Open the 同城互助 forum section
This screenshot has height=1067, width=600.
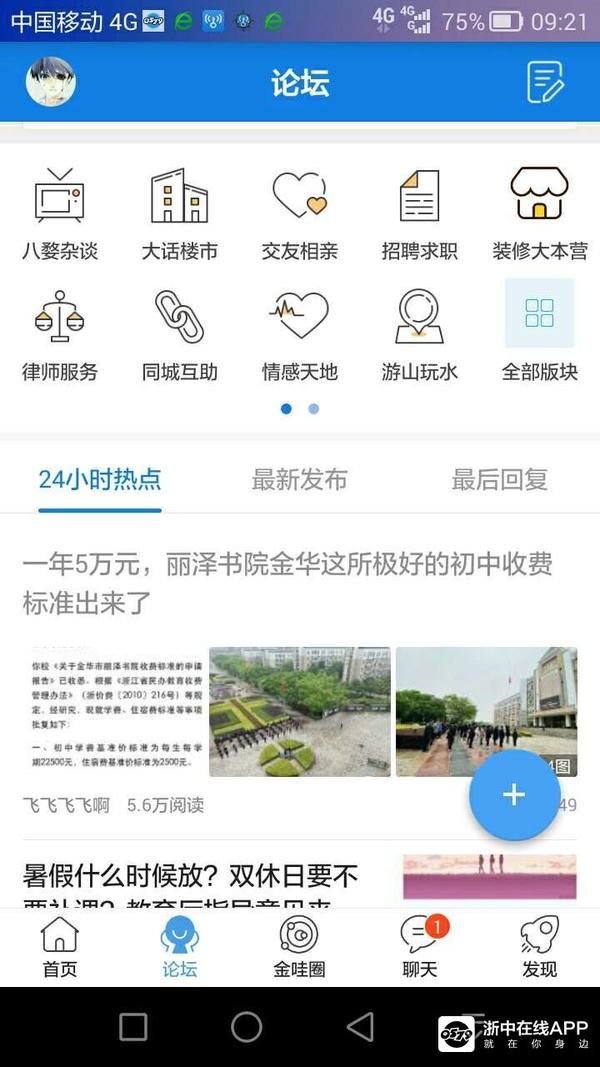click(180, 335)
